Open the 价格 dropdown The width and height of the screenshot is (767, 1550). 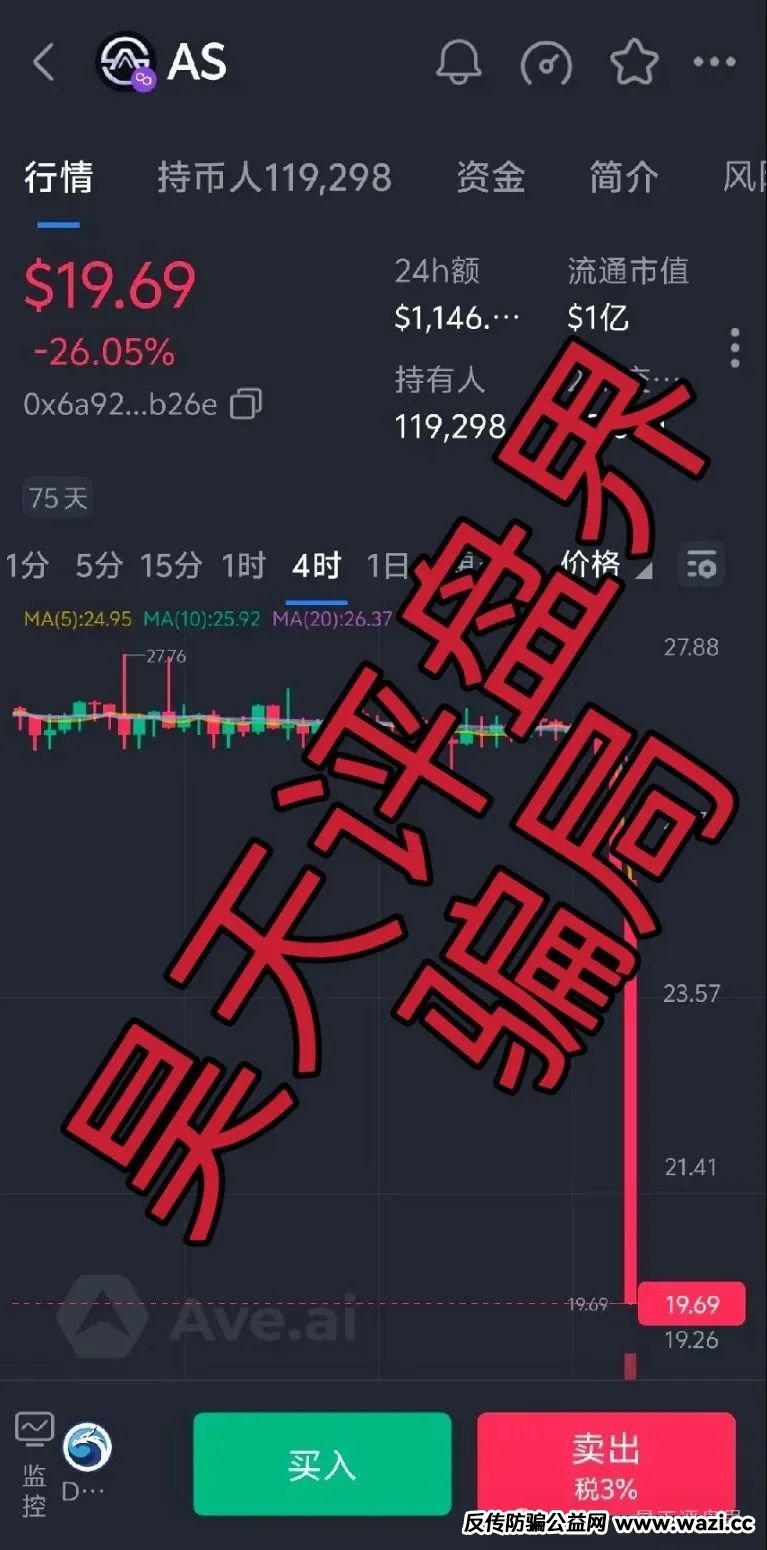(x=605, y=566)
